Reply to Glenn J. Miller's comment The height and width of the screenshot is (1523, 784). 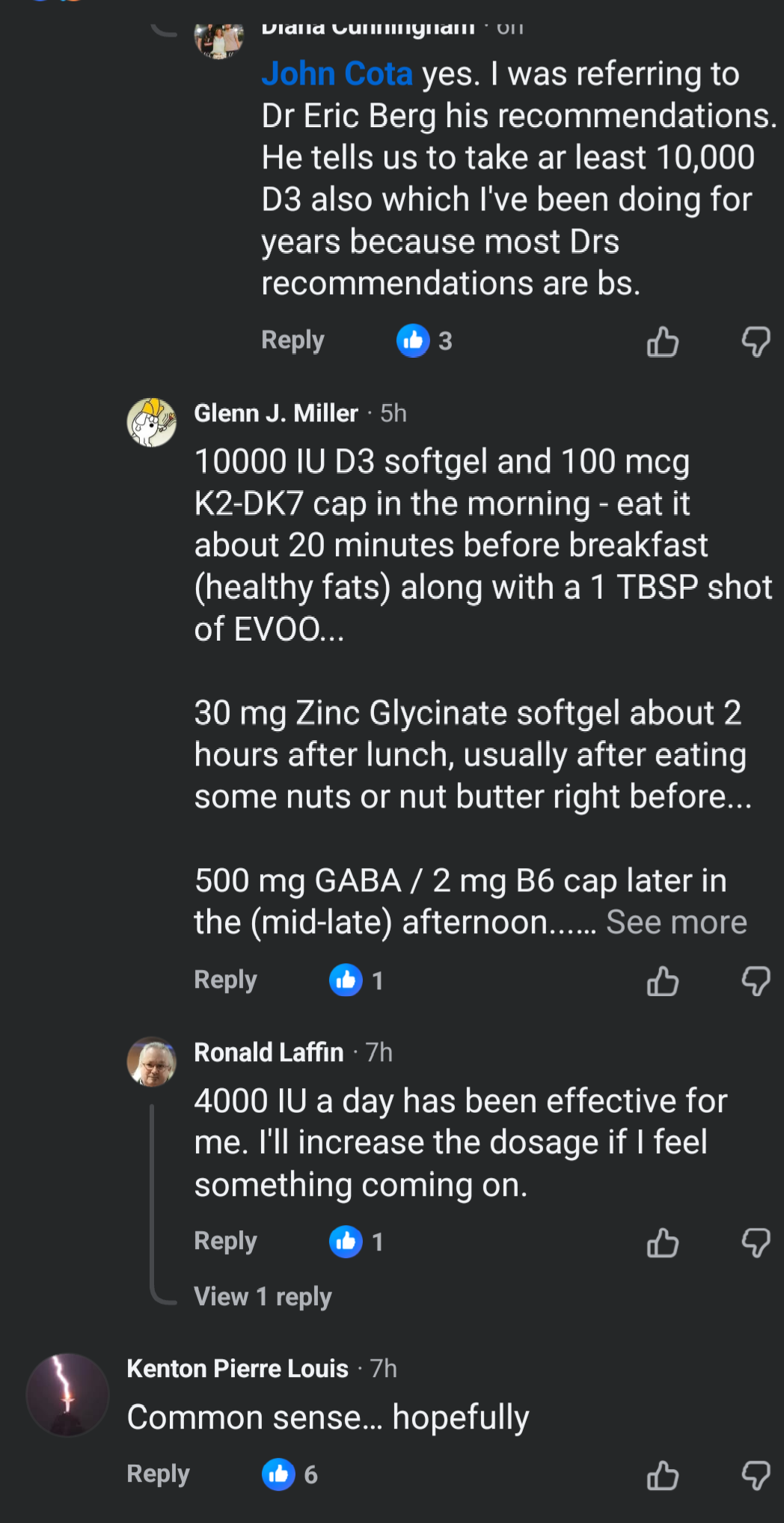224,979
